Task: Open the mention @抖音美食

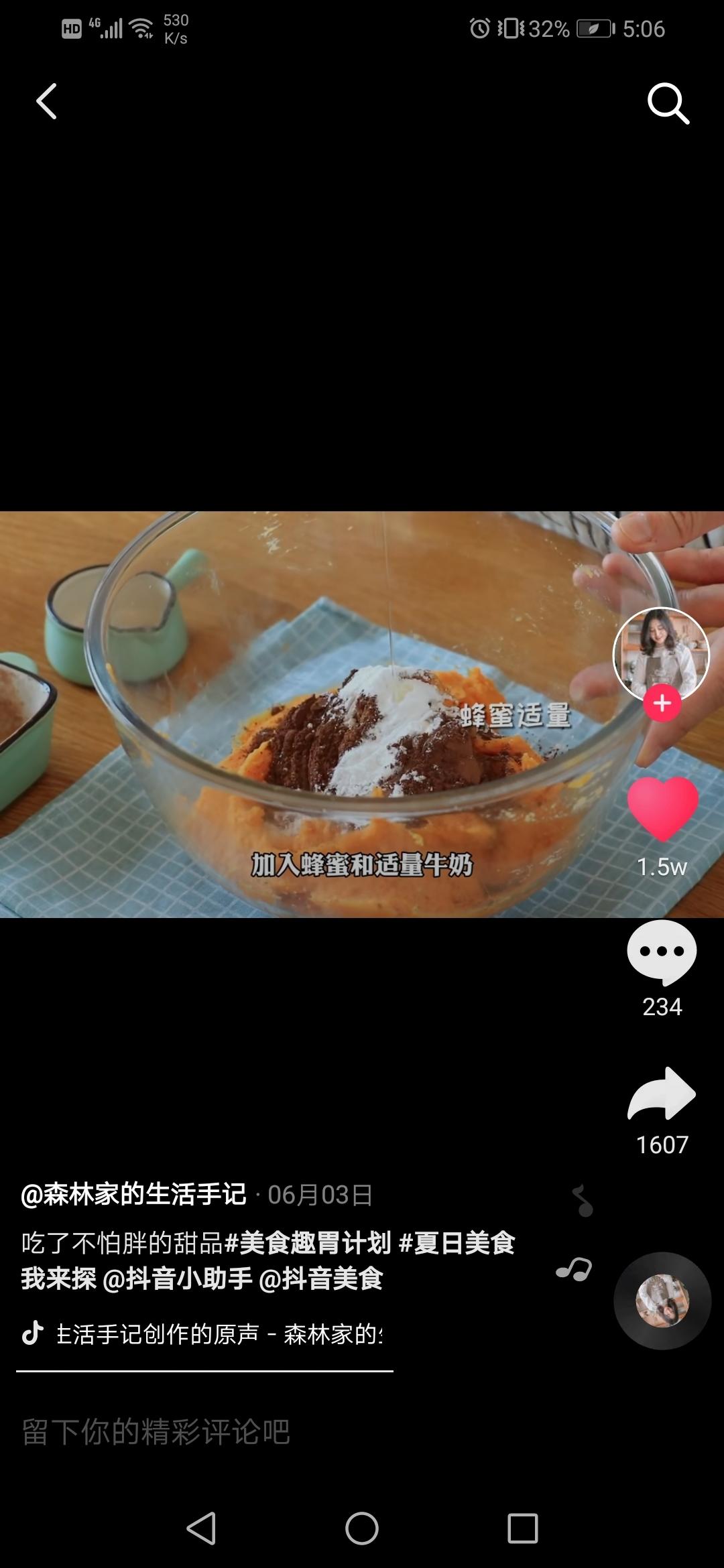Action: pyautogui.click(x=320, y=1279)
